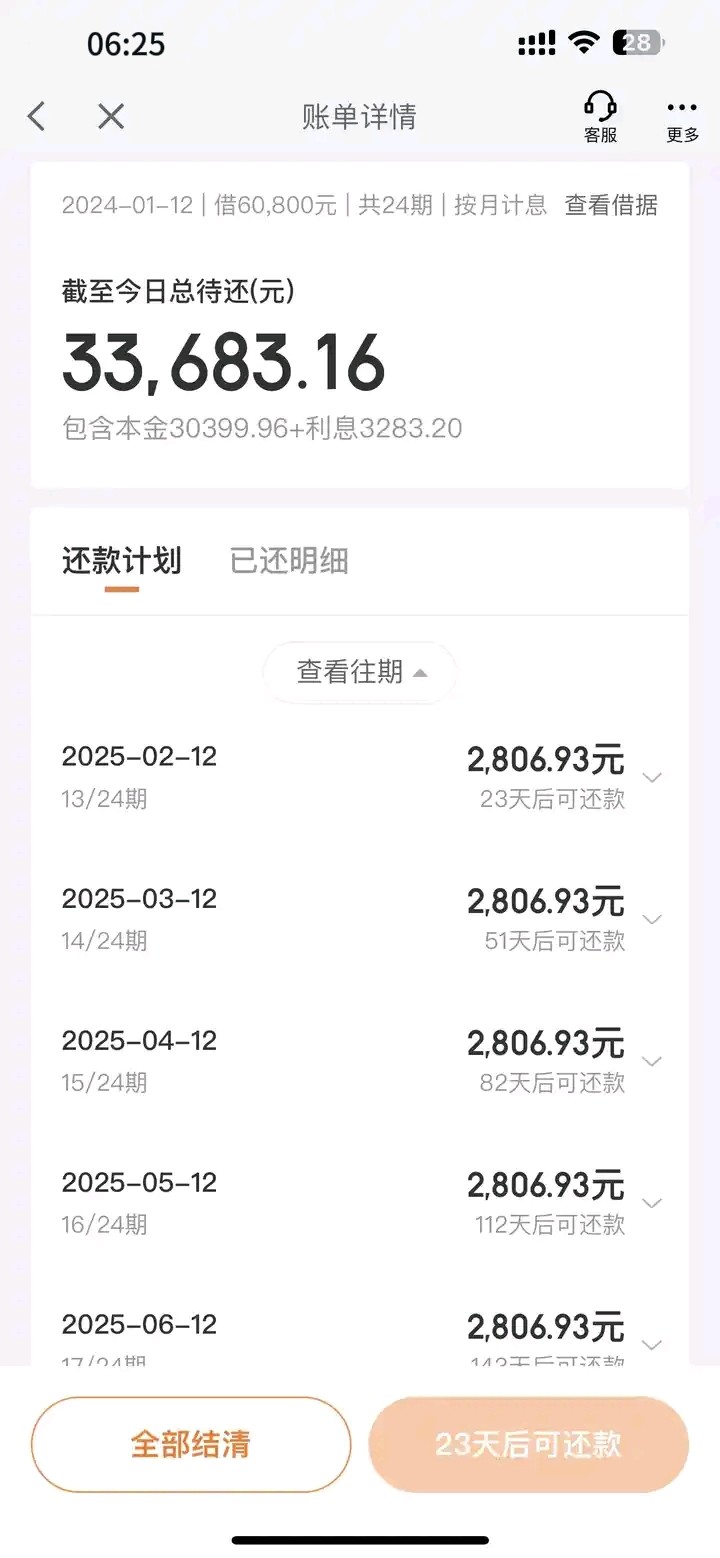The width and height of the screenshot is (720, 1558).
Task: Open the 查看借据 link
Action: click(x=611, y=205)
